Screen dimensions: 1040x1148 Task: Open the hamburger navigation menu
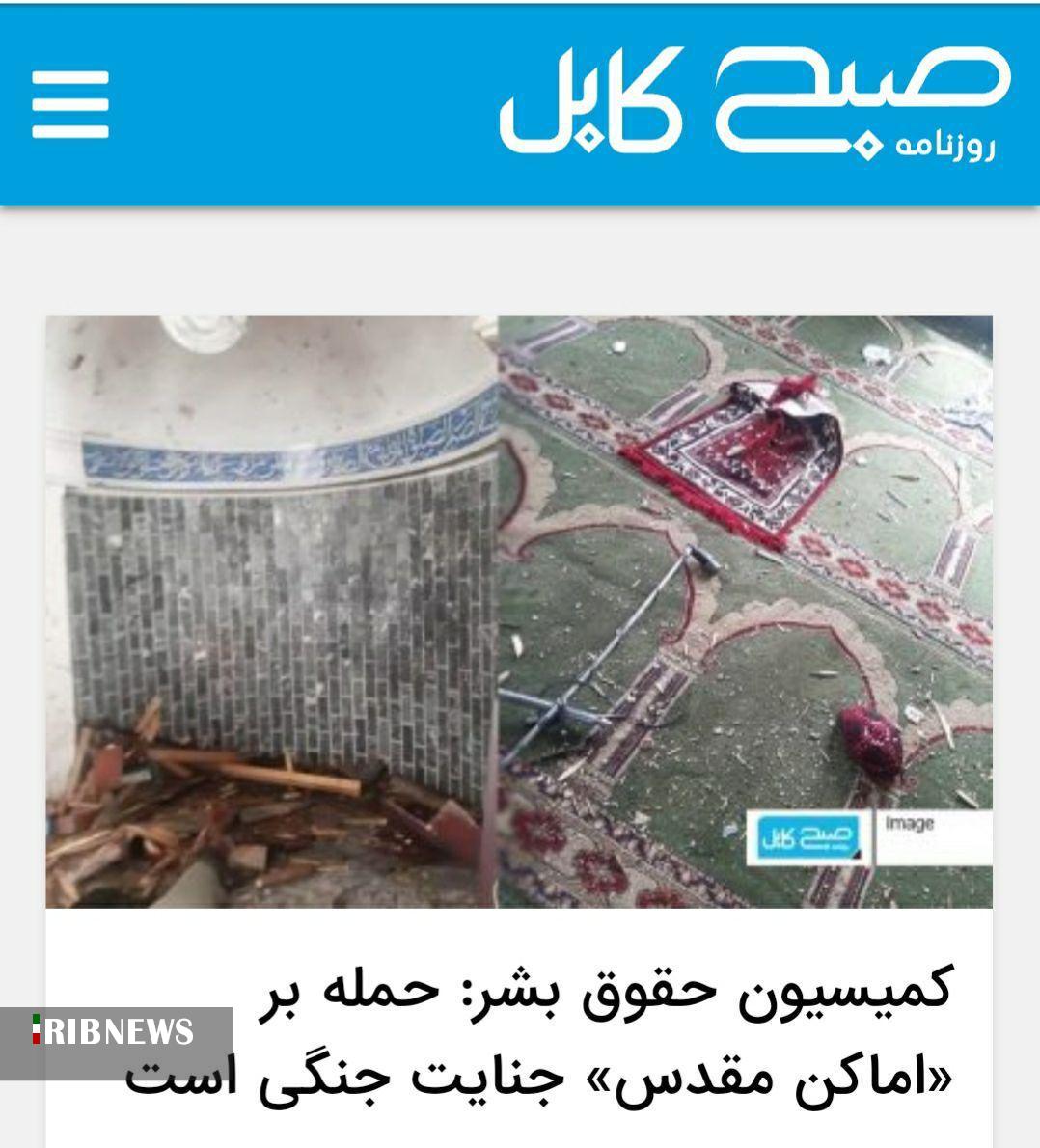click(70, 104)
